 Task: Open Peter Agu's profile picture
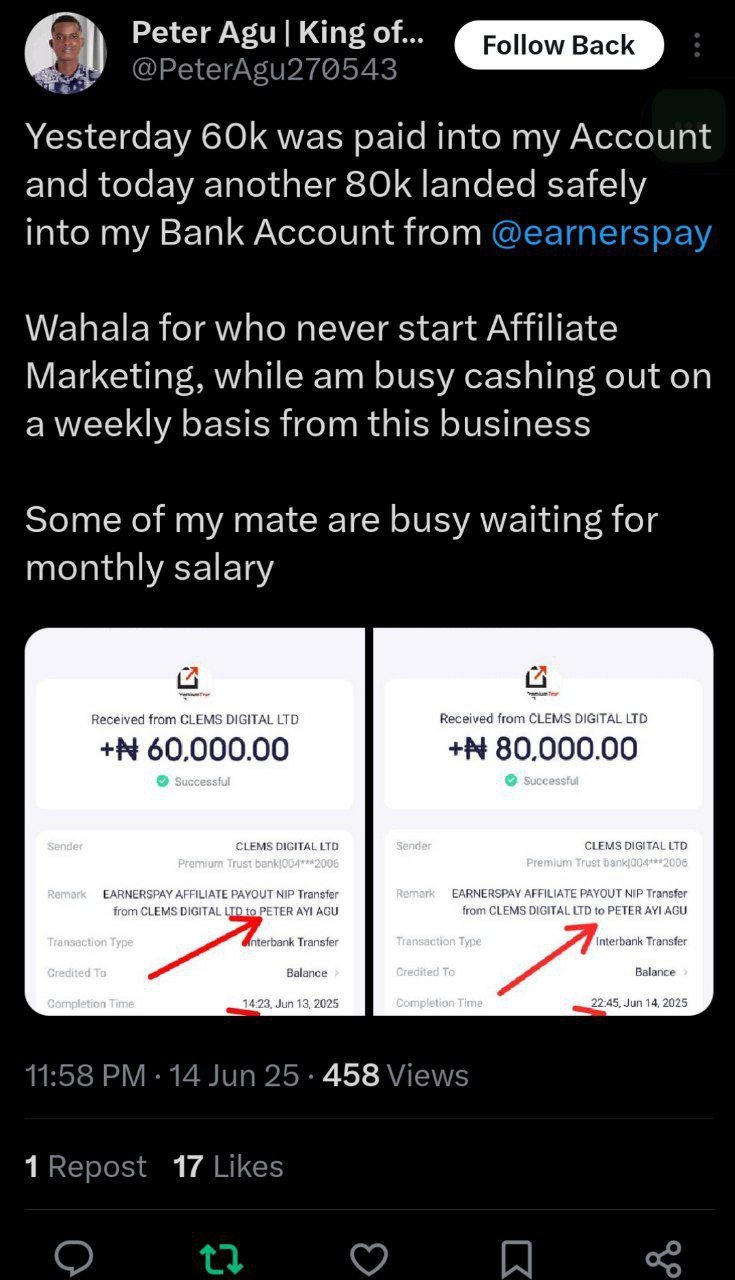coord(65,54)
